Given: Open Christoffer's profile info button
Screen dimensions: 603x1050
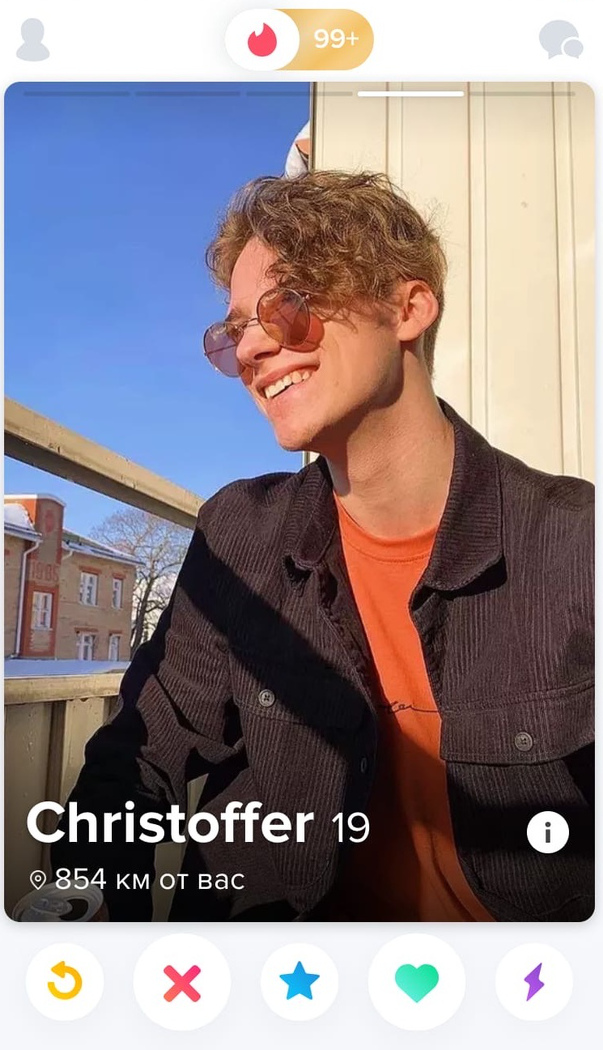Looking at the screenshot, I should 547,832.
